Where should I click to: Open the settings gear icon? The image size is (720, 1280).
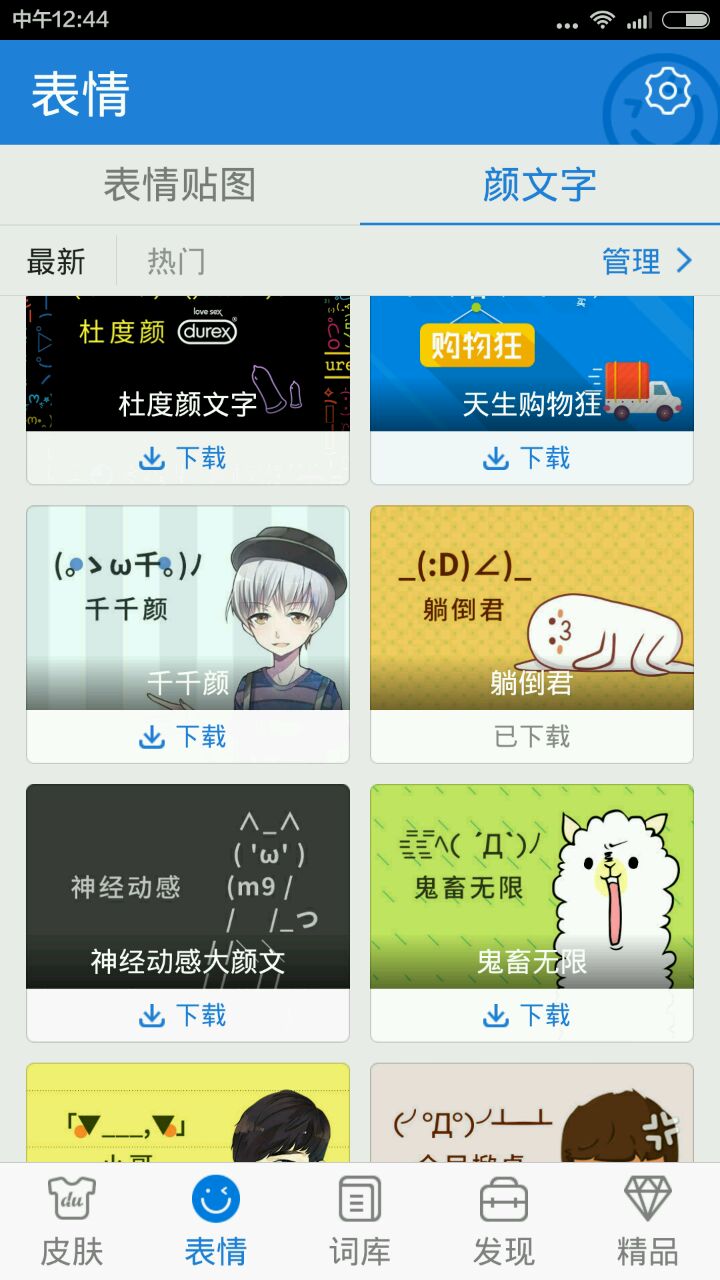(667, 92)
